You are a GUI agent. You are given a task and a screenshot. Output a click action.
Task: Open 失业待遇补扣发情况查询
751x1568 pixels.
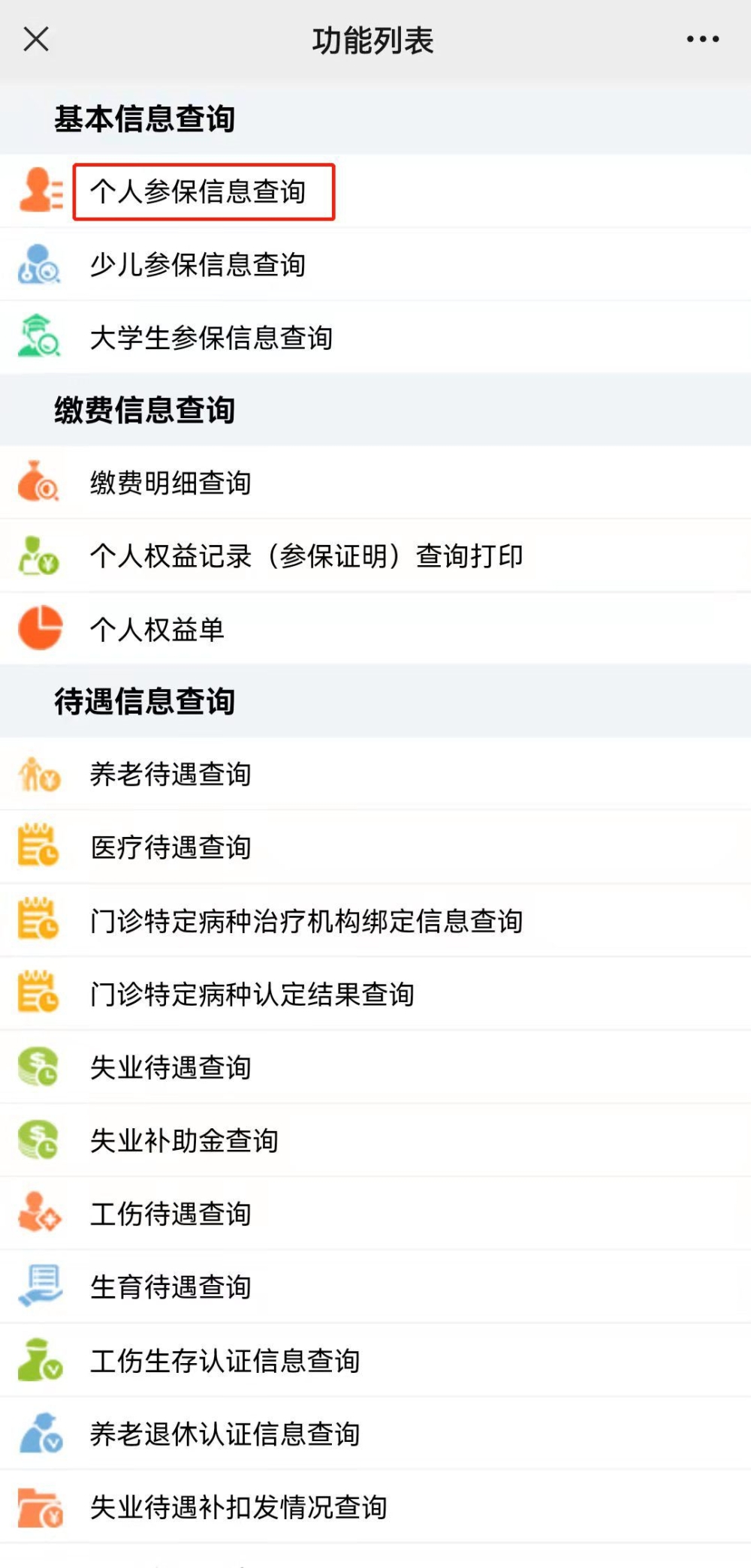click(375, 1506)
